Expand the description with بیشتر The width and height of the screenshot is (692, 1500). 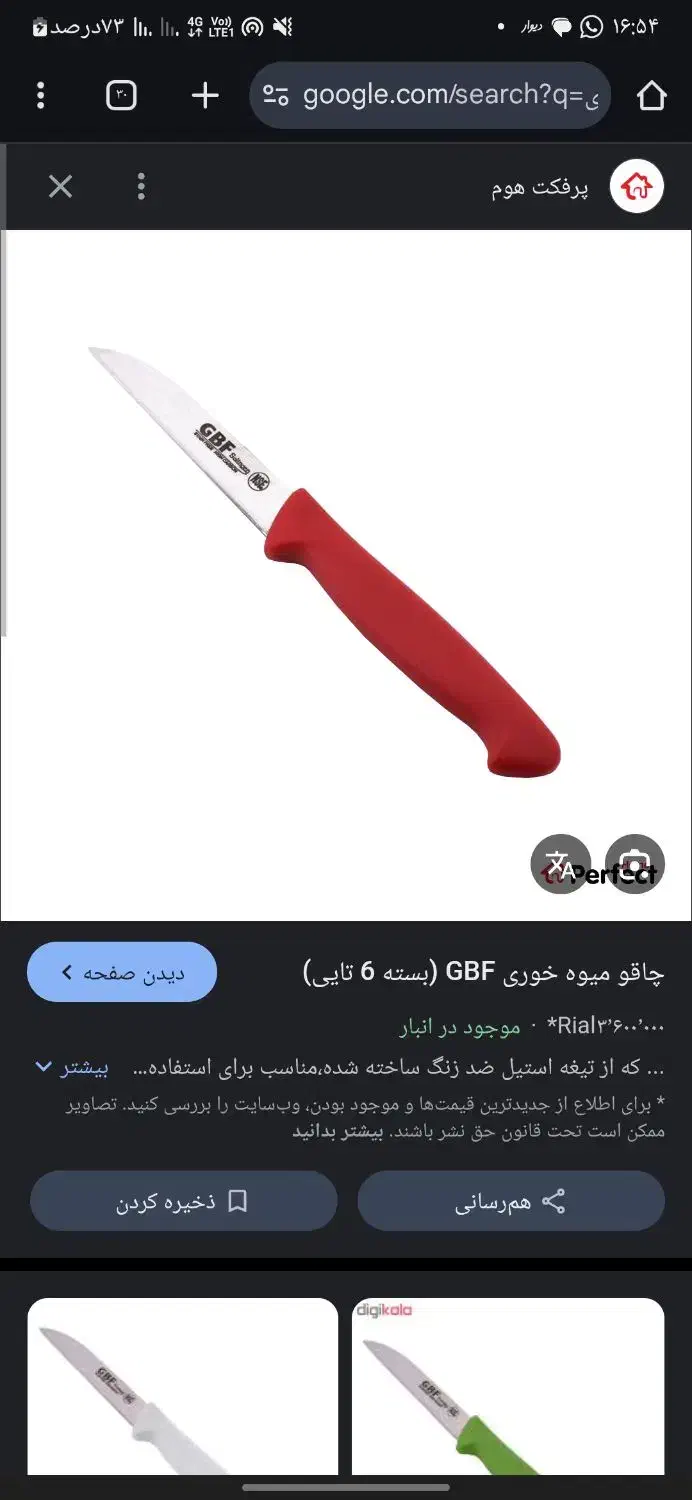[71, 1068]
